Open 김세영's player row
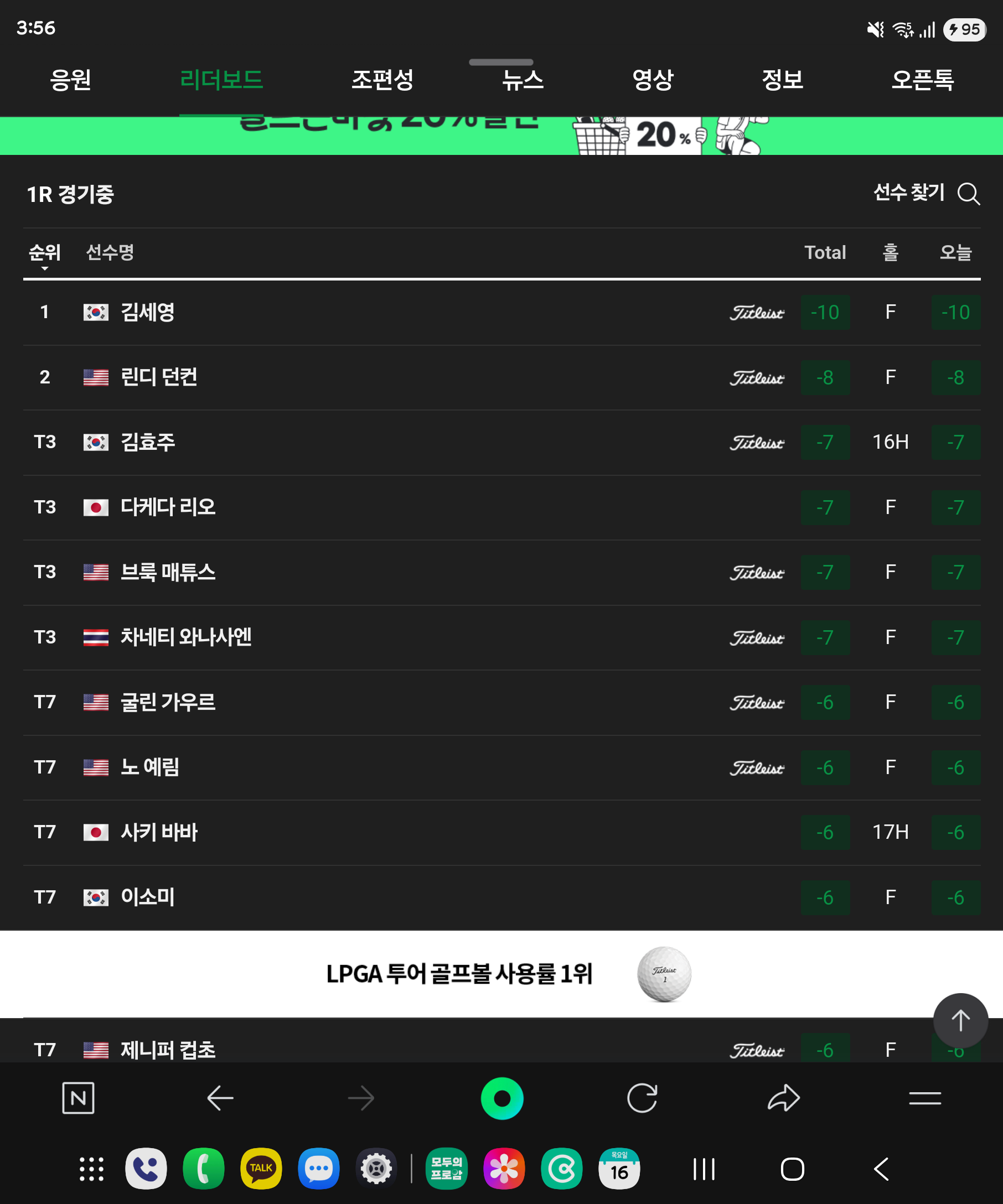The width and height of the screenshot is (1003, 1204). pyautogui.click(x=147, y=313)
